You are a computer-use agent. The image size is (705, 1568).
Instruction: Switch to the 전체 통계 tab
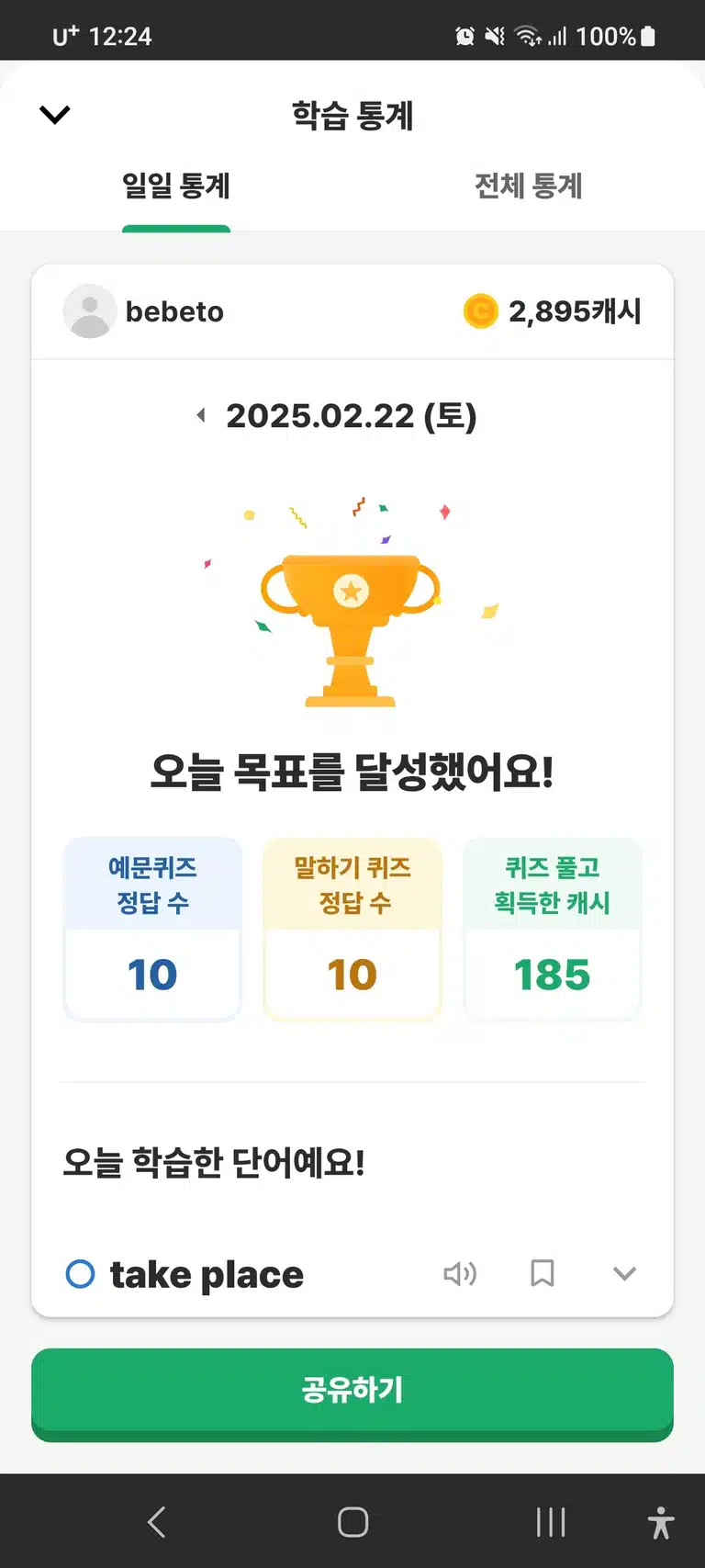tap(529, 186)
